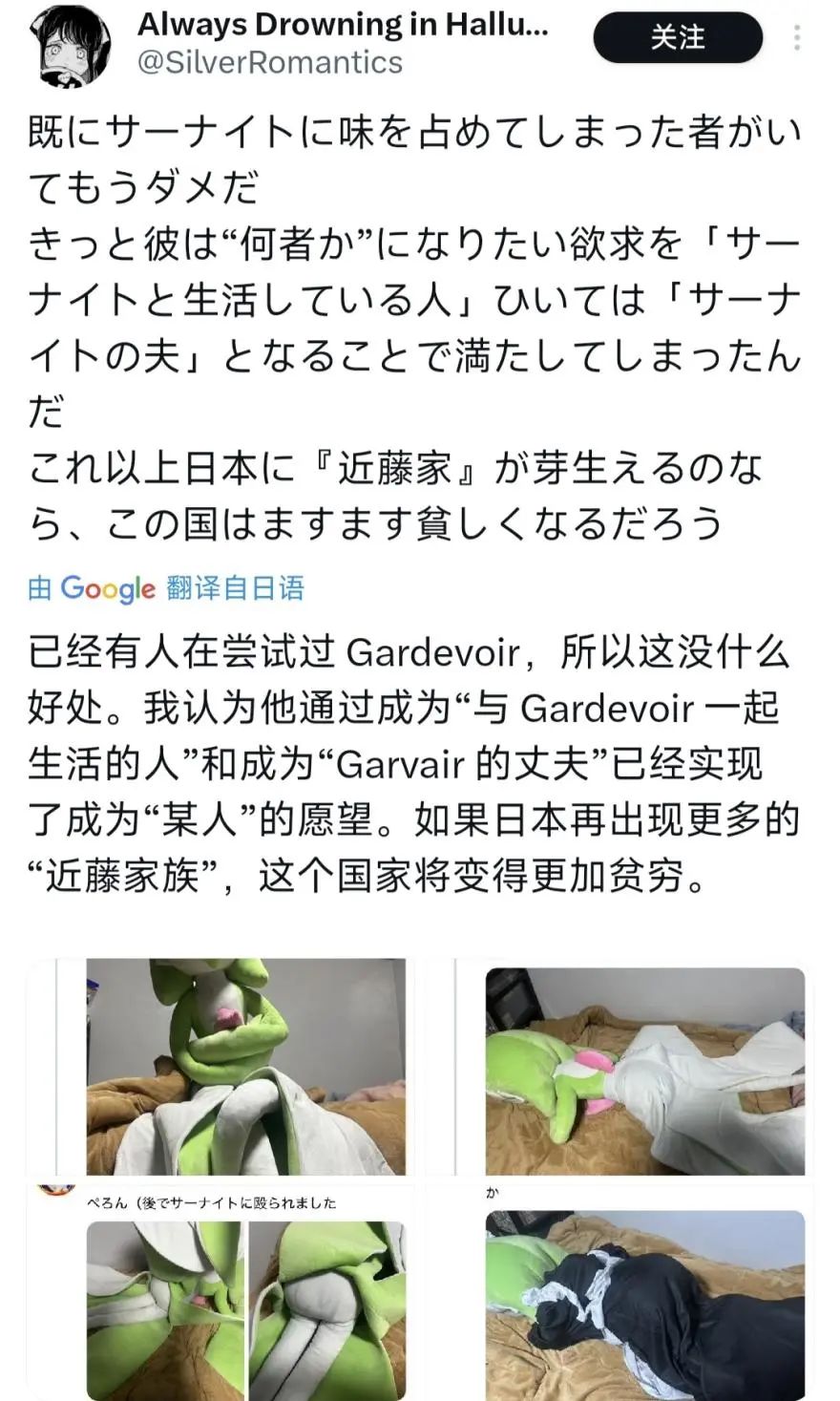The image size is (840, 1401).
Task: Open the author's profile avatar
Action: point(73,43)
